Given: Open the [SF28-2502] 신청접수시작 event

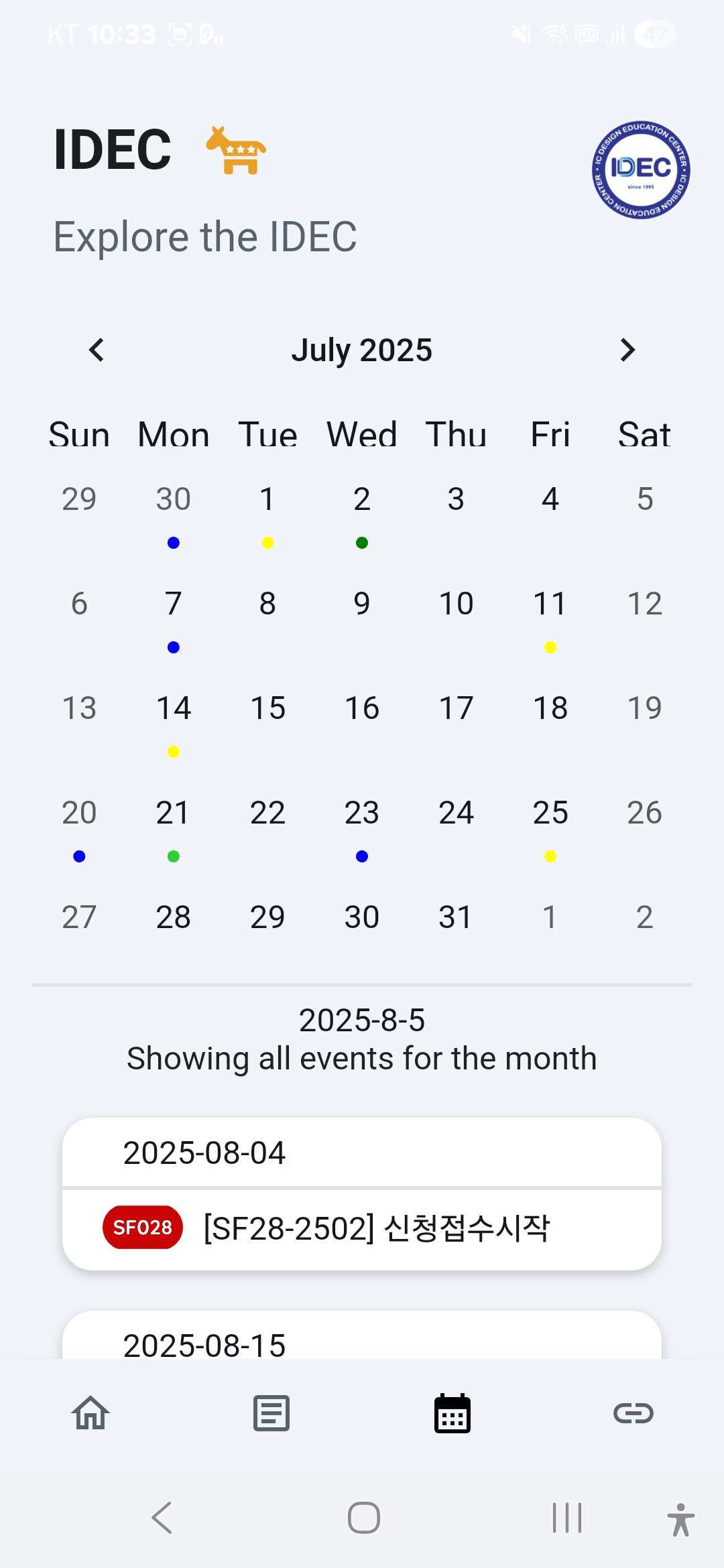Looking at the screenshot, I should coord(375,1228).
